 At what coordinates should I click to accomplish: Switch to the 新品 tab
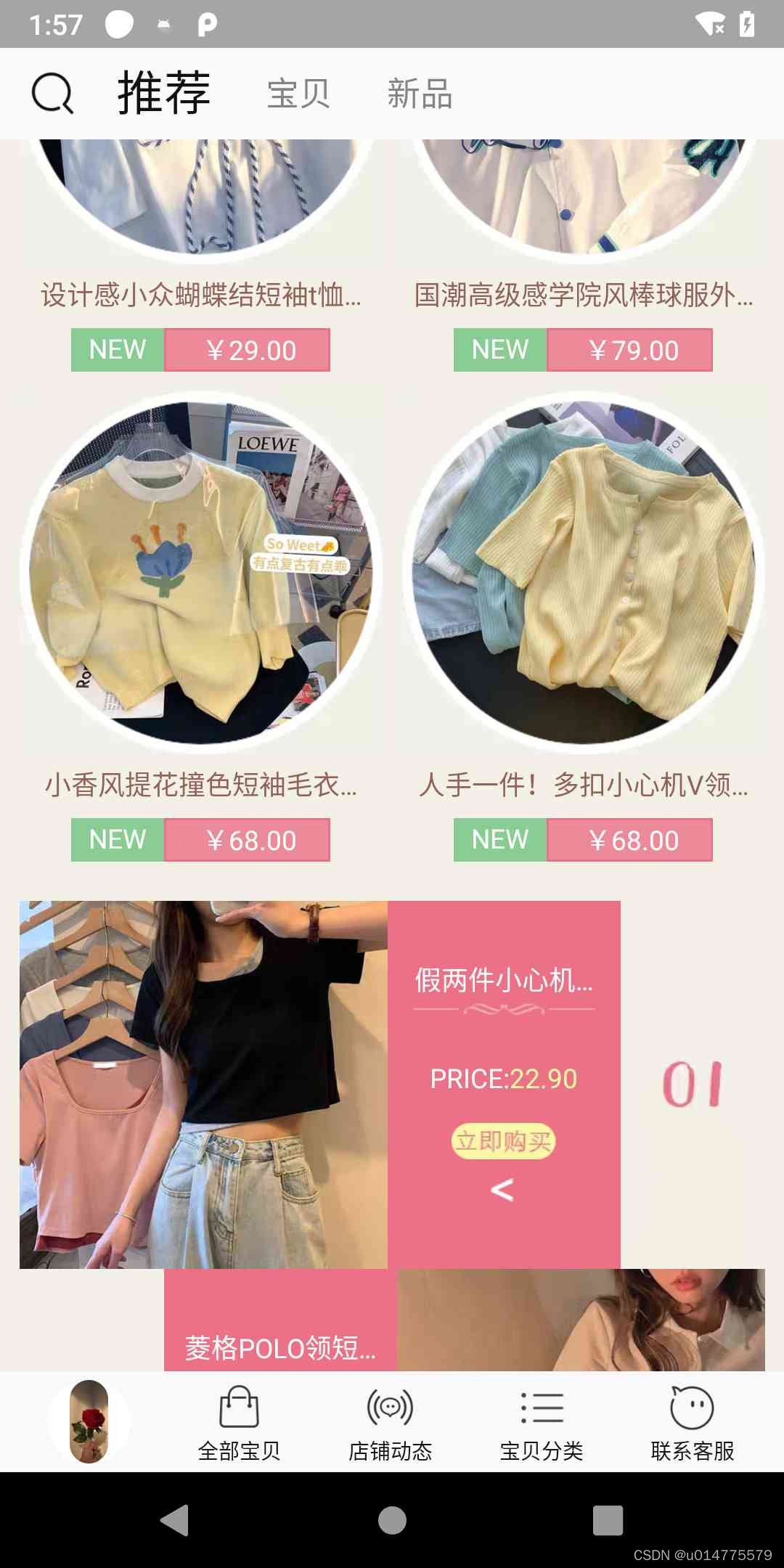[420, 94]
